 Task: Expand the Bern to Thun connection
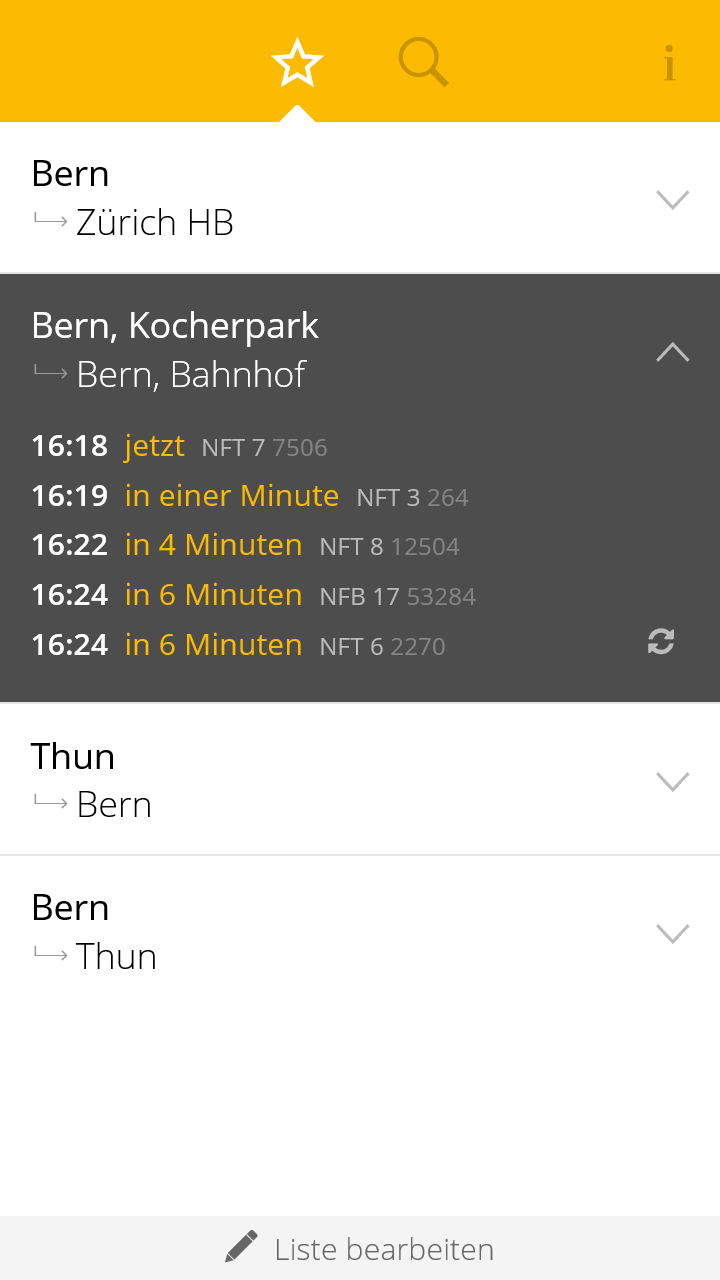point(360,932)
